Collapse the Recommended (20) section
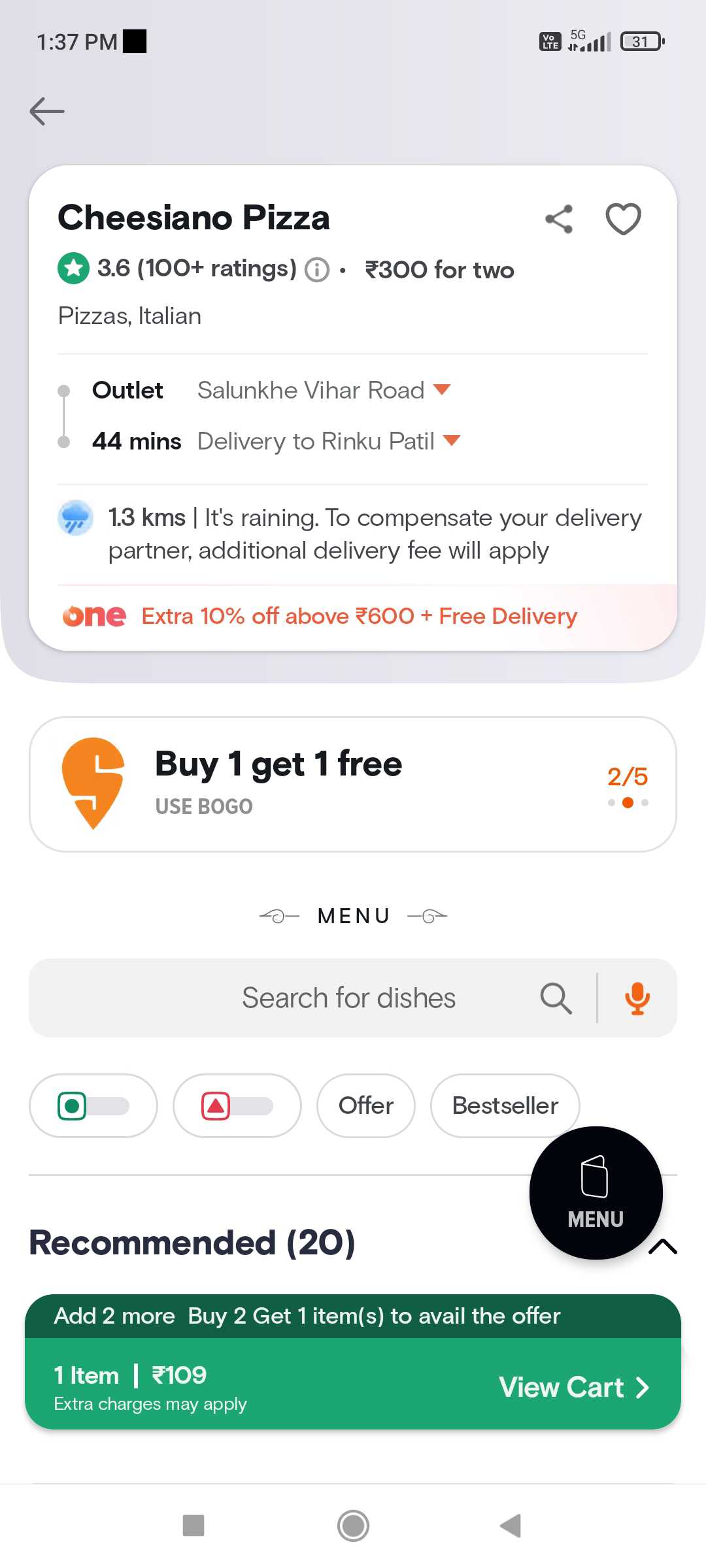The image size is (706, 1568). pos(663,1246)
